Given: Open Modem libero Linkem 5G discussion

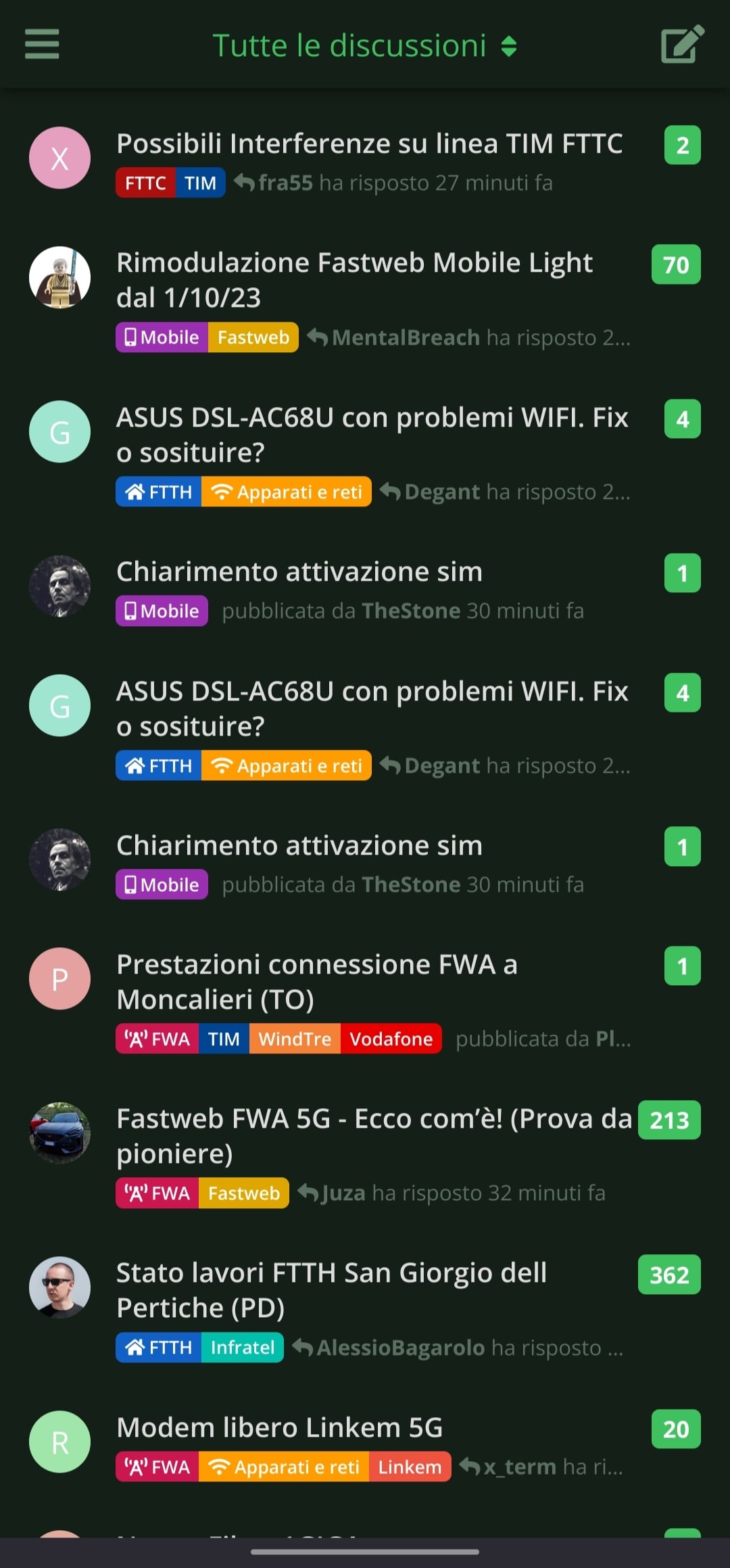Looking at the screenshot, I should (x=279, y=1427).
